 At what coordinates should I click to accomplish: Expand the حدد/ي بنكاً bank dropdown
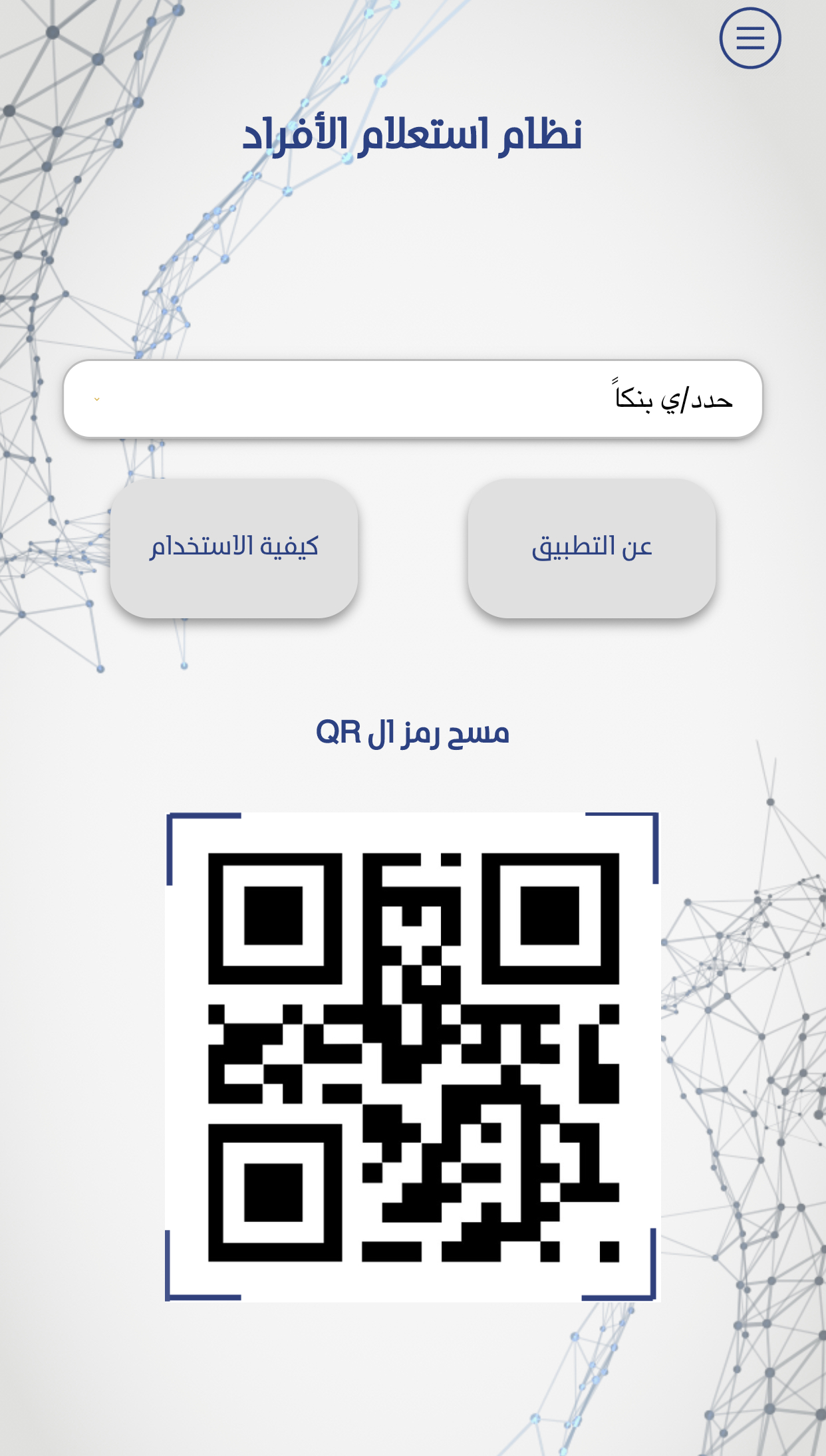tap(412, 399)
